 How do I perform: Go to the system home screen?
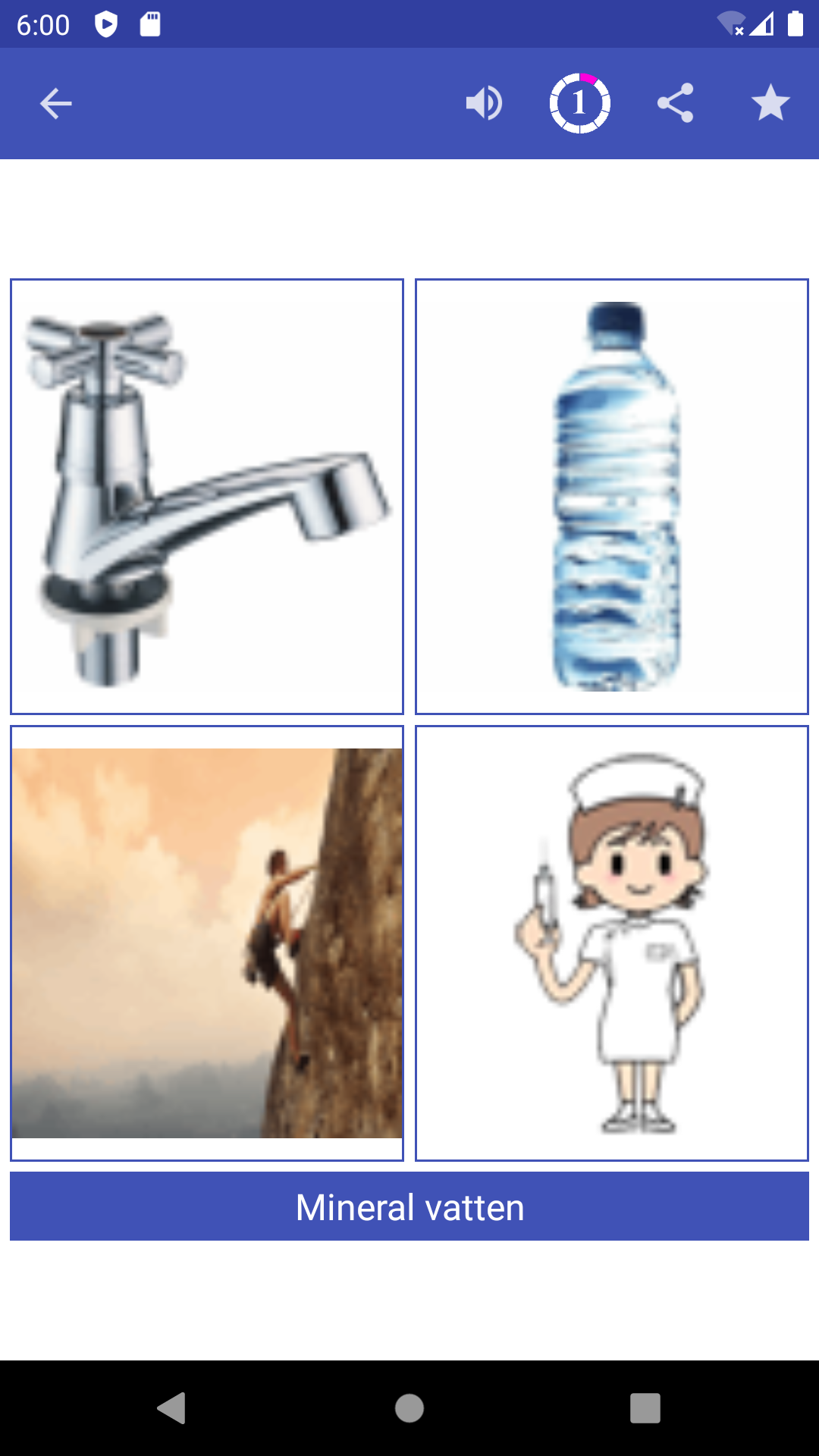tap(409, 1408)
